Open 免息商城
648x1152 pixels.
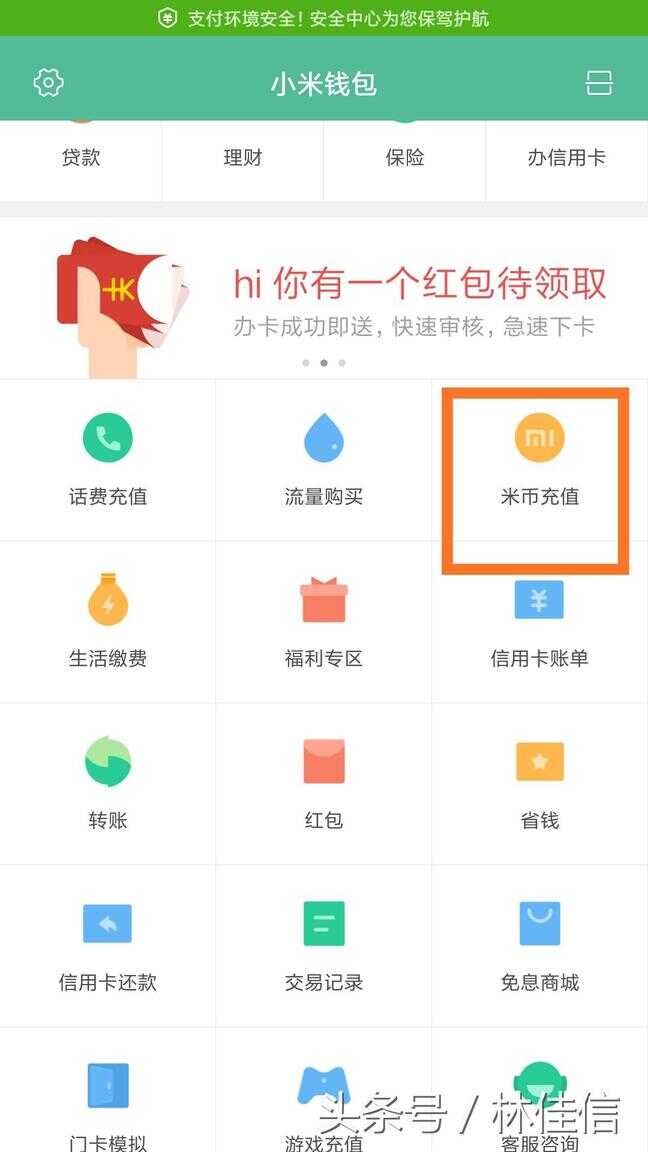(x=539, y=944)
